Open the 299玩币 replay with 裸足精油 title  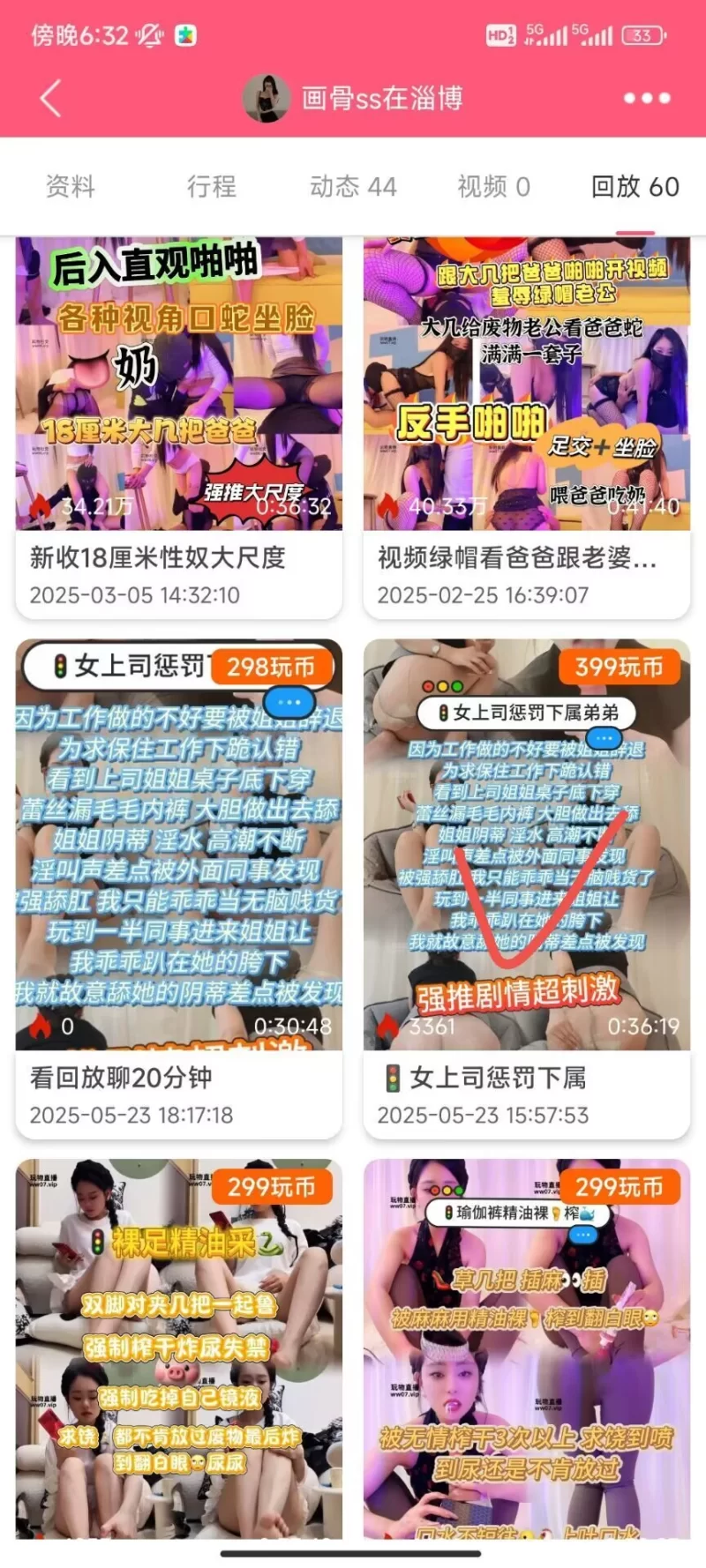click(178, 1349)
